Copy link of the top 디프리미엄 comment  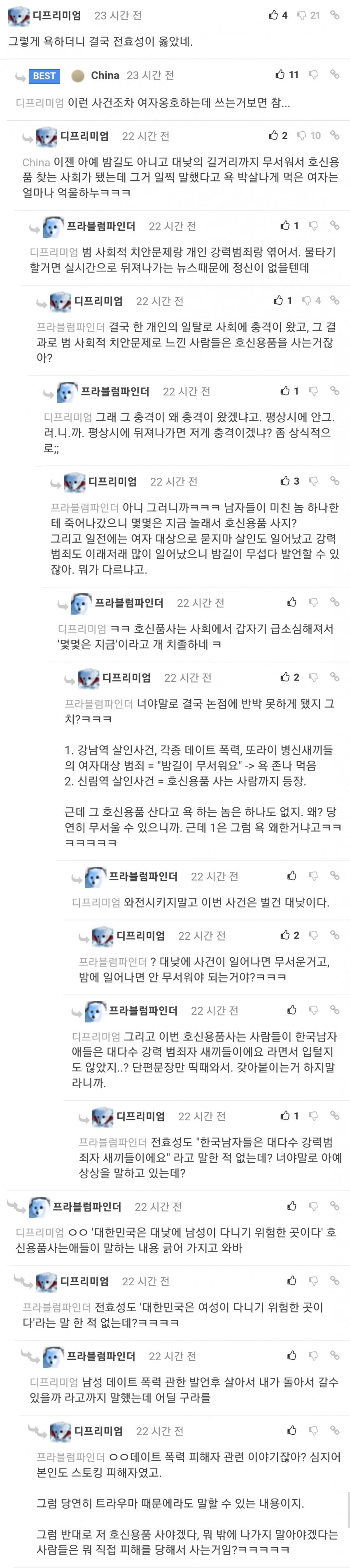(334, 15)
